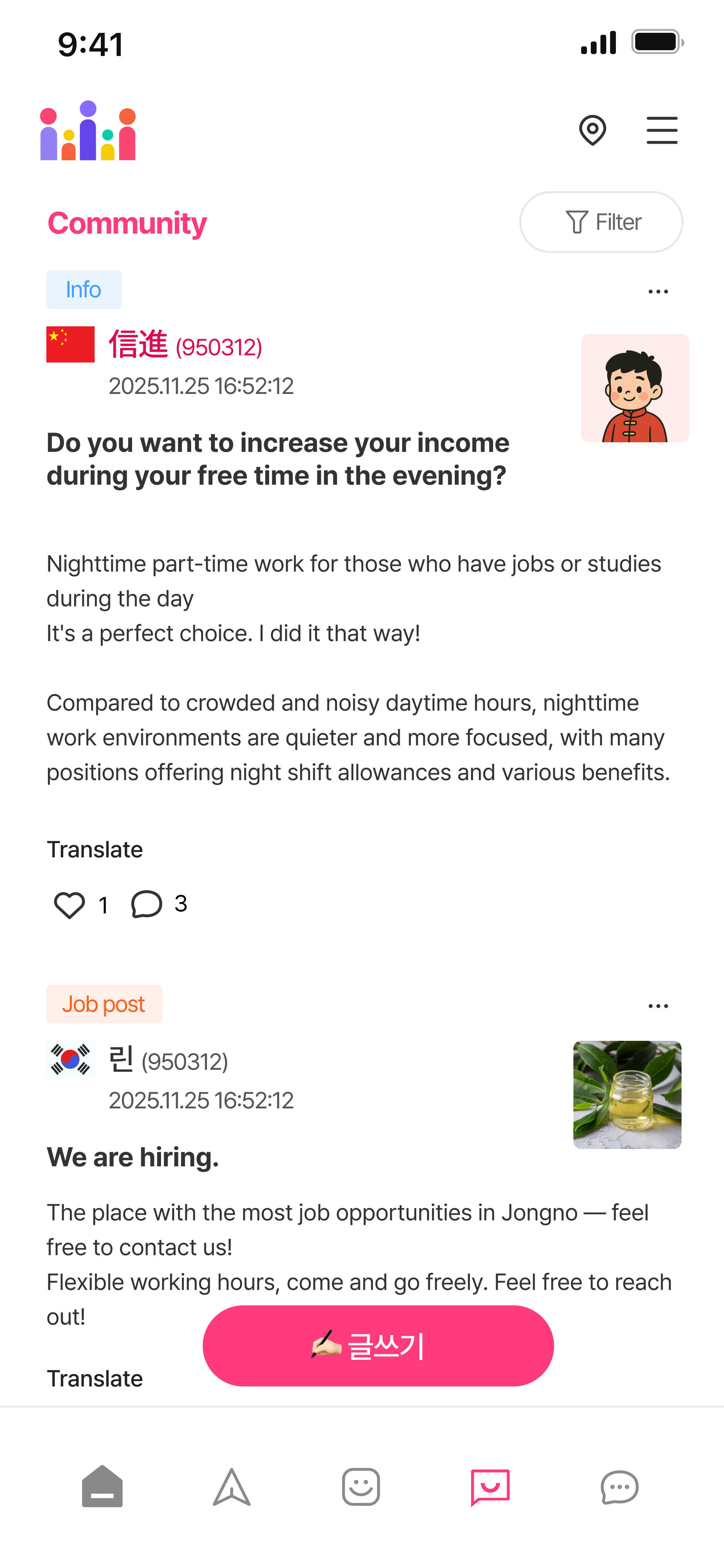Switch to the smiley face tab
Image resolution: width=724 pixels, height=1568 pixels.
pos(361,1487)
